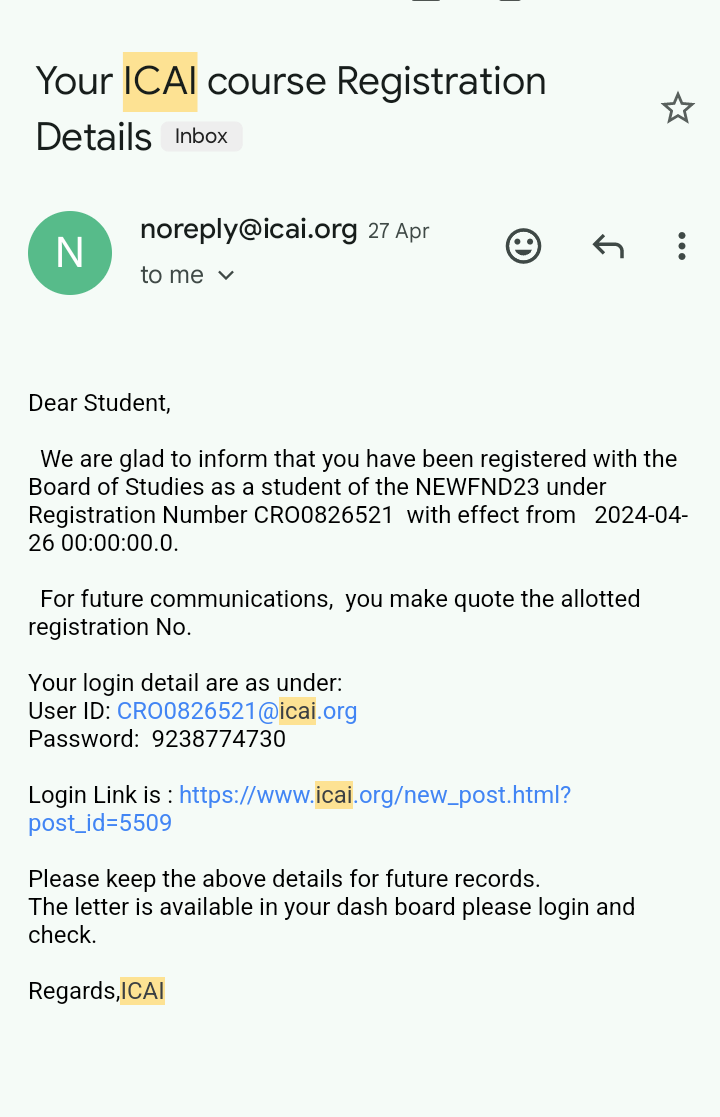Expand recipient details next to 'to me'
720x1117 pixels.
pos(226,275)
